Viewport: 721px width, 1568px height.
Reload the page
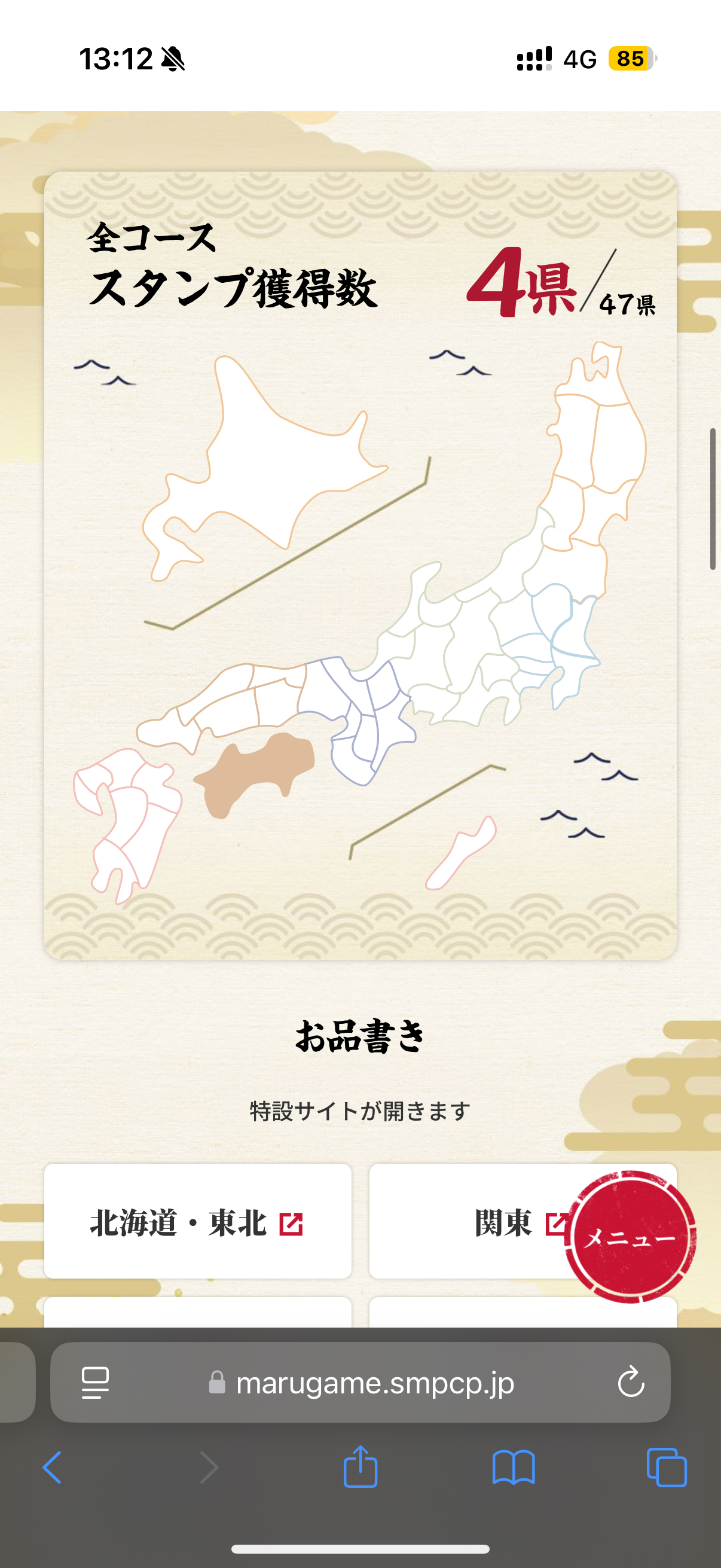(631, 1383)
